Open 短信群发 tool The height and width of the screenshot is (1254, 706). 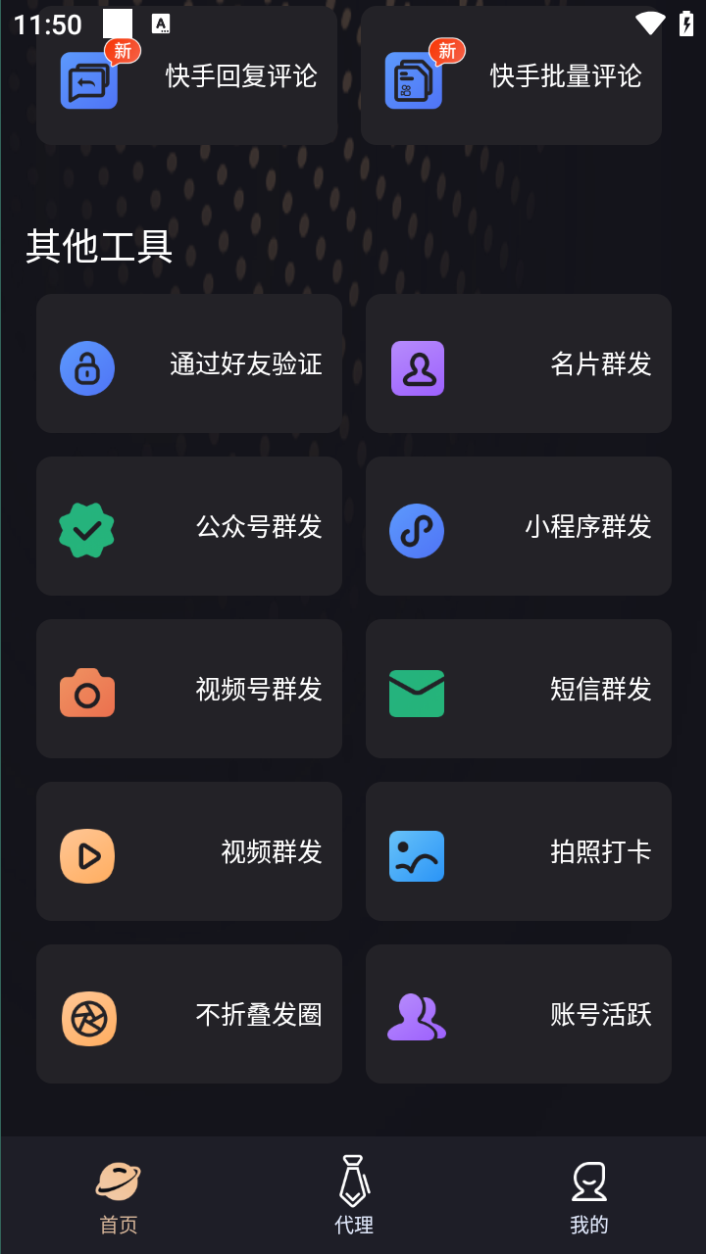(x=518, y=689)
